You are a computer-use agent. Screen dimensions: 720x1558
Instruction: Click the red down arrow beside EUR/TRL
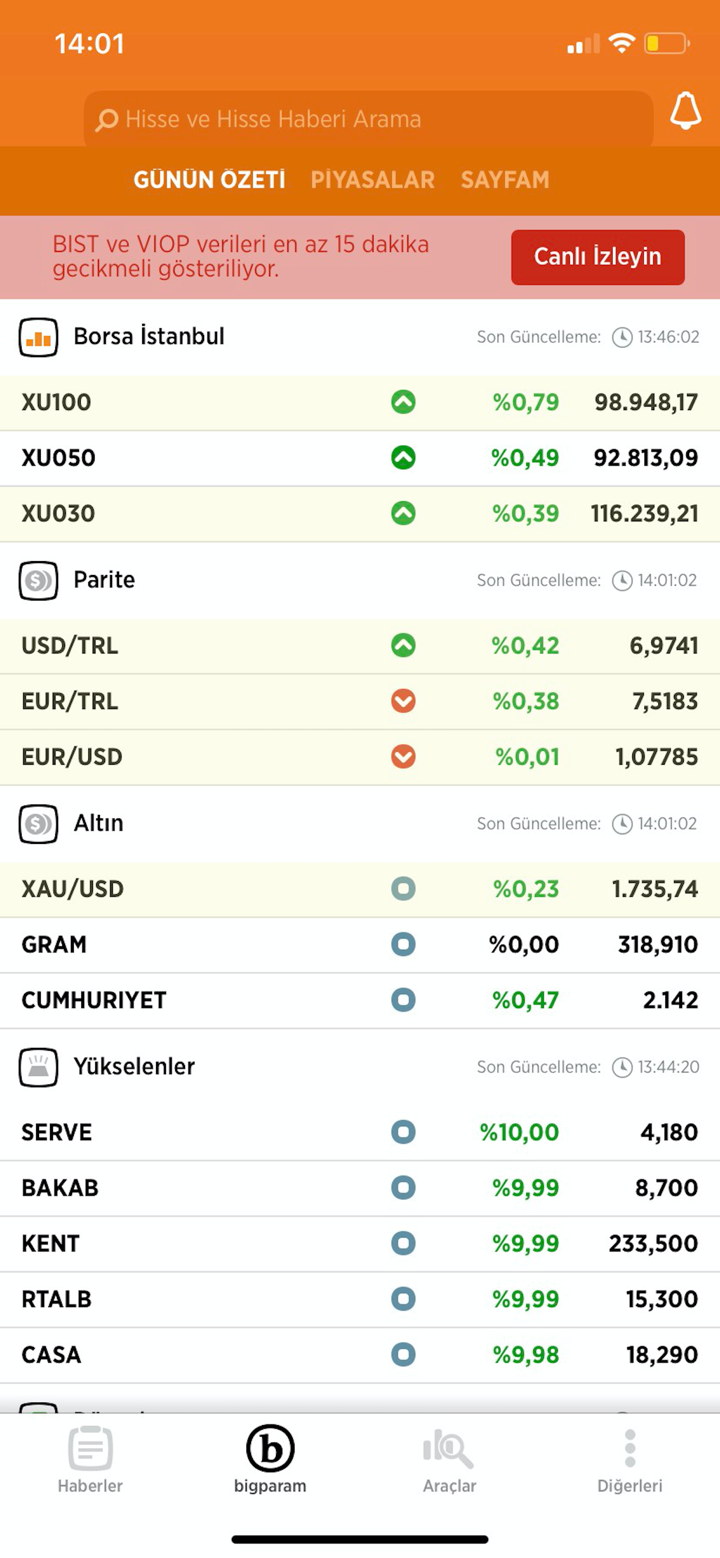[403, 701]
